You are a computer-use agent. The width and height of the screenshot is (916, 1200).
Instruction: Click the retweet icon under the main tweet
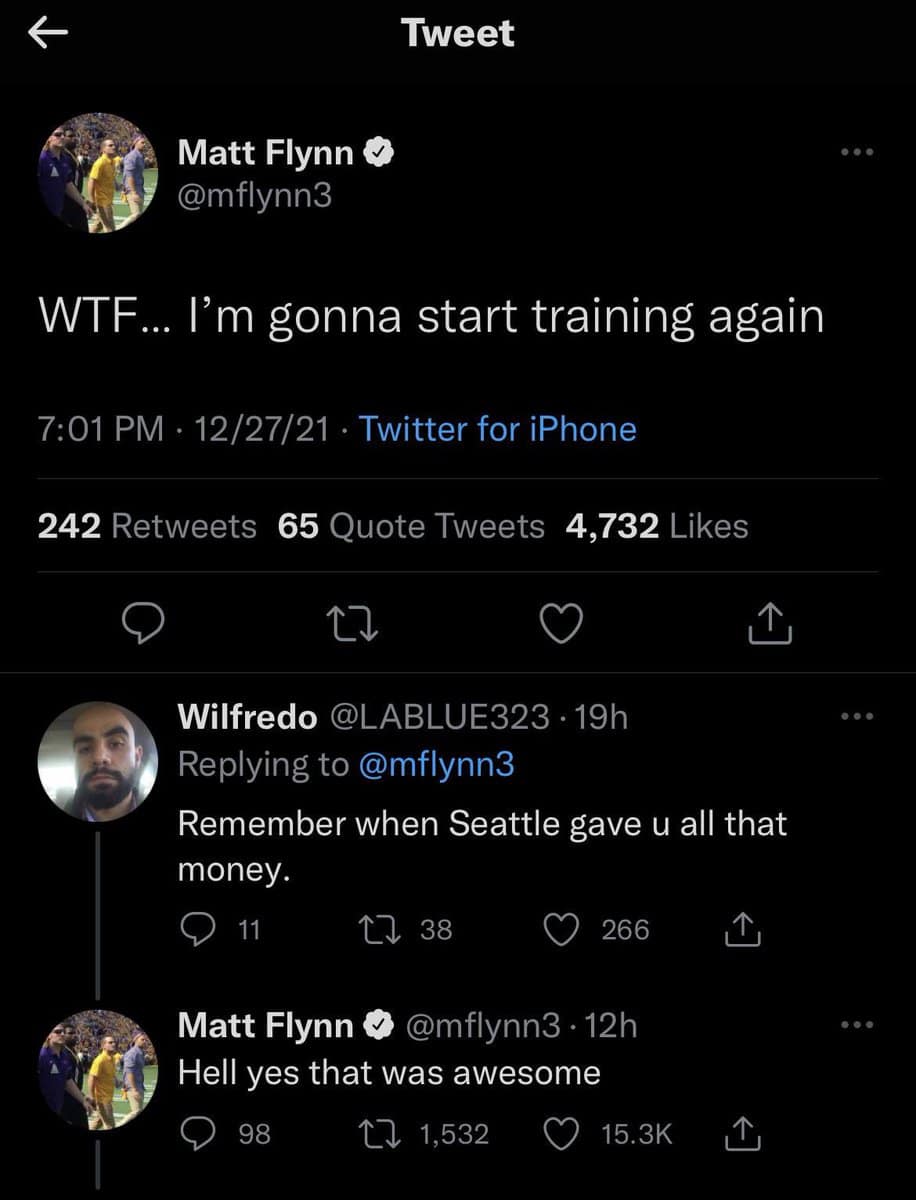tap(352, 622)
